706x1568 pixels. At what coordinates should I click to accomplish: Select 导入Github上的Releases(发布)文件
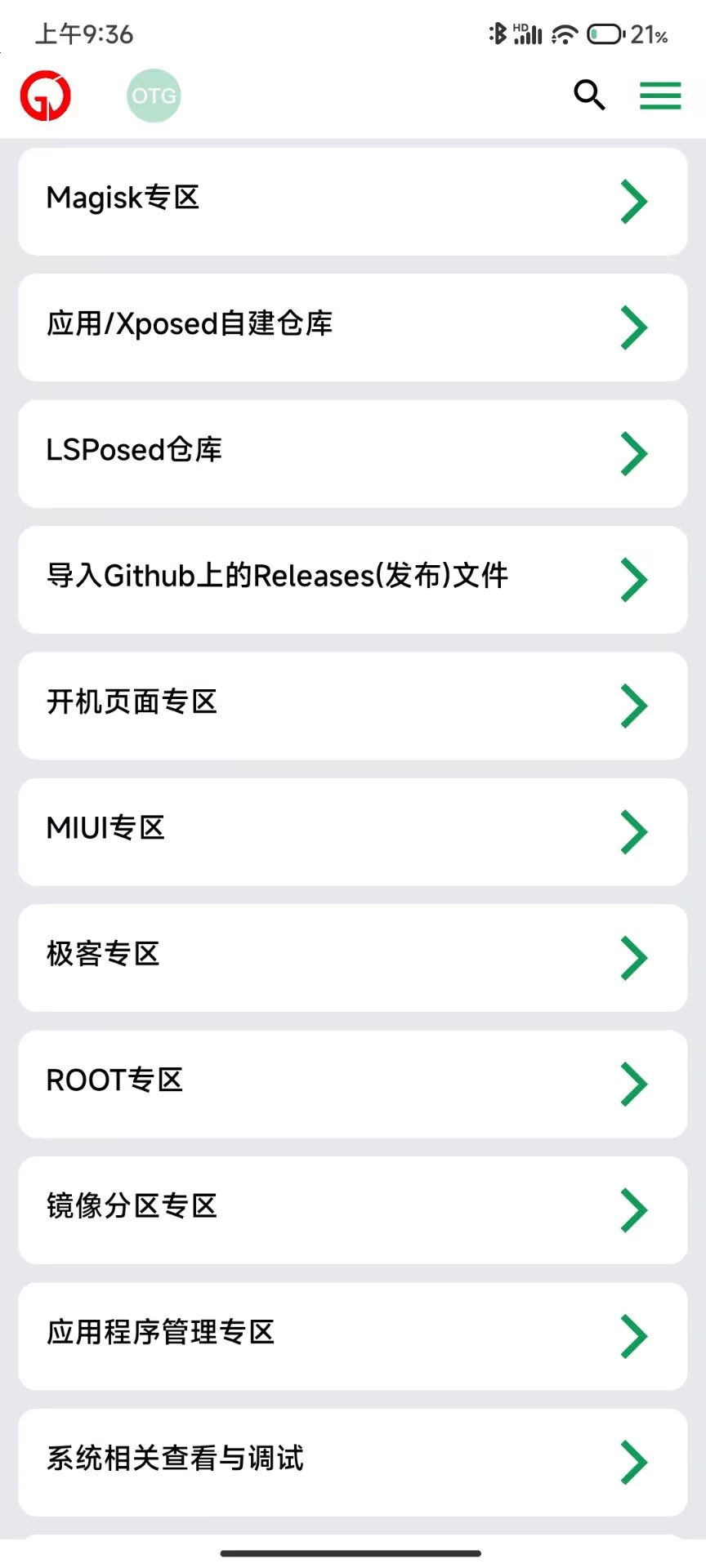click(352, 579)
